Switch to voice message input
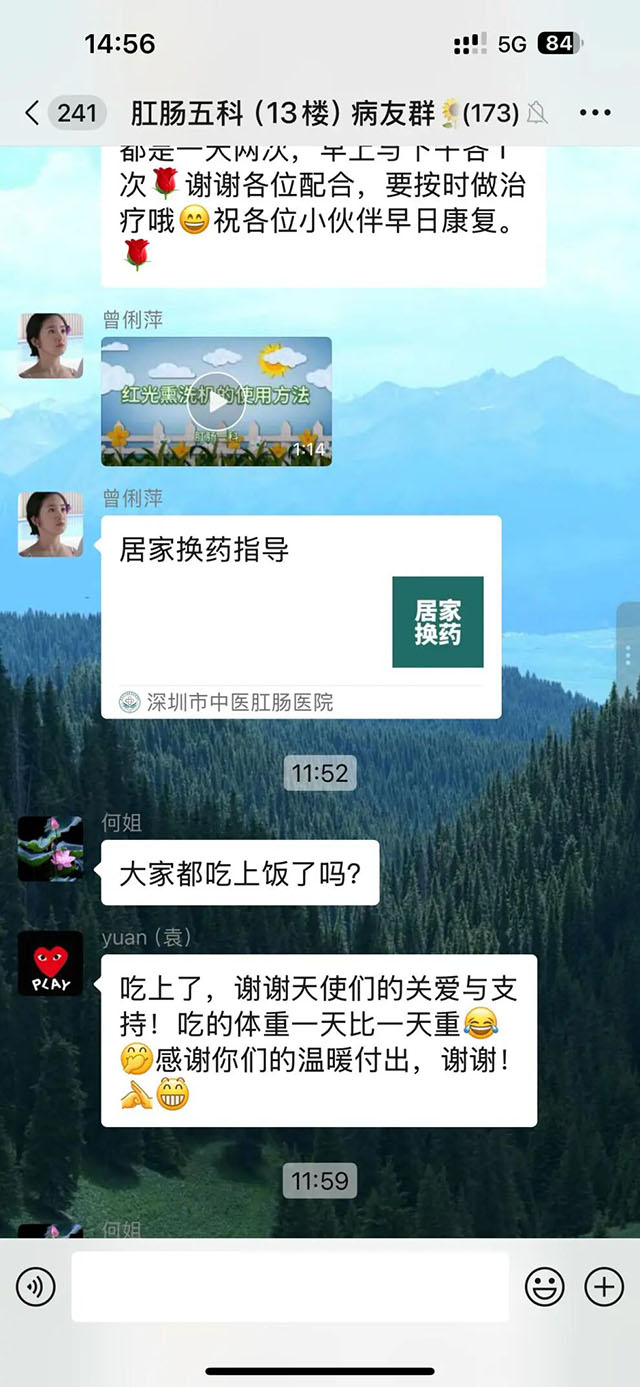 (x=36, y=1287)
